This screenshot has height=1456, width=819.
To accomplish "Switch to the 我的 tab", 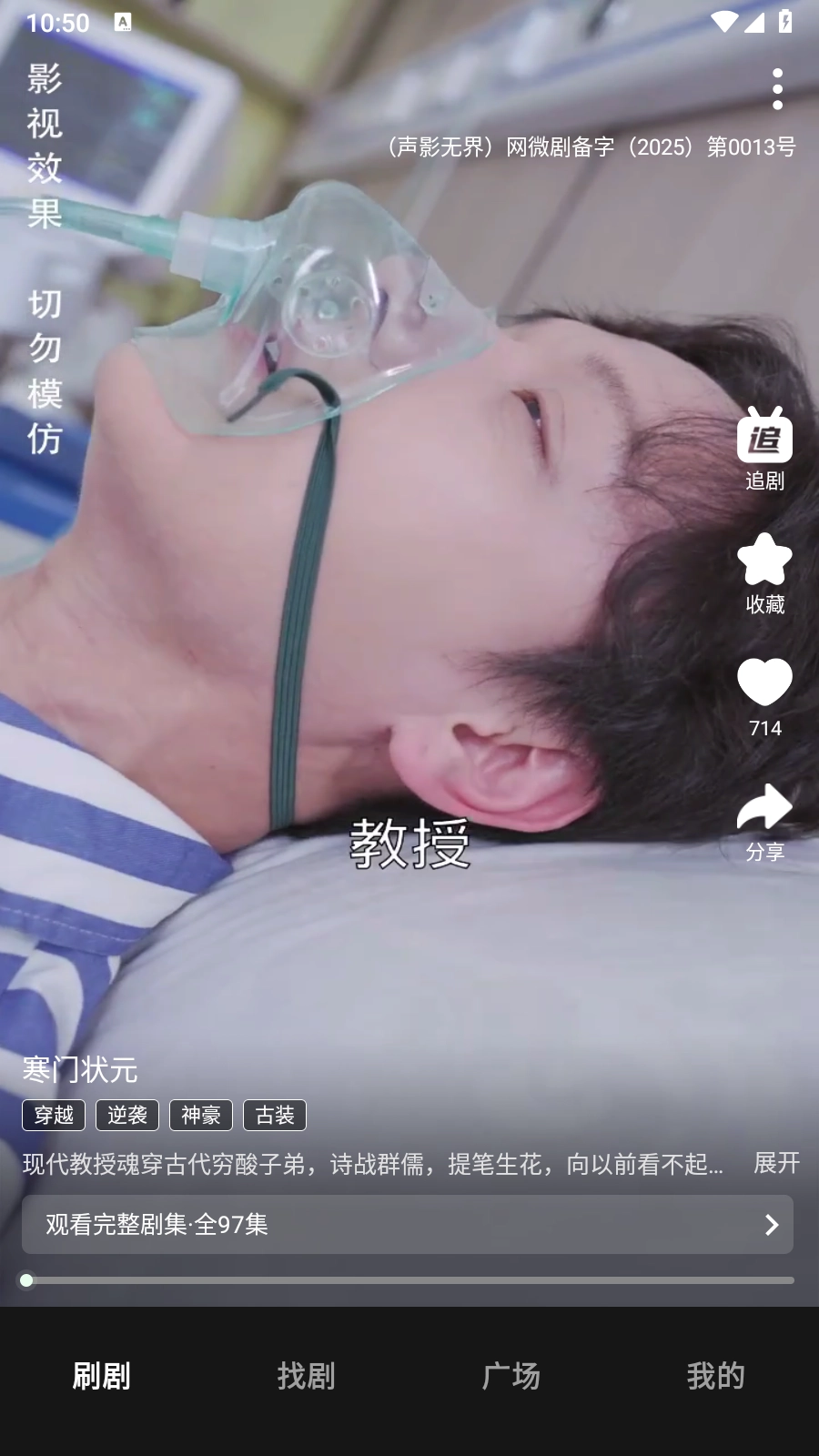I will 716,1376.
